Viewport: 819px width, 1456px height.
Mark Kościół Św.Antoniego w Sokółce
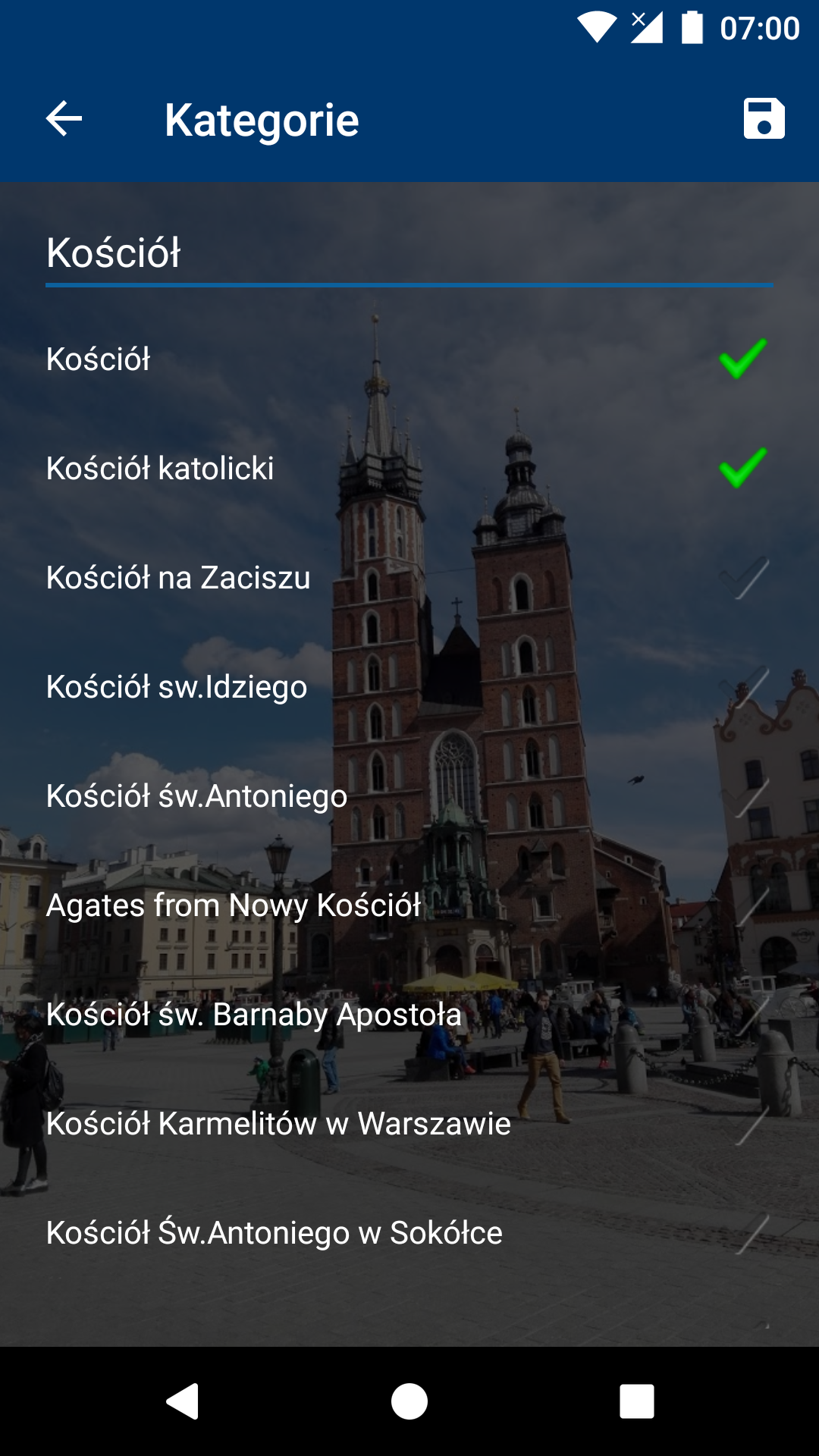click(742, 1233)
